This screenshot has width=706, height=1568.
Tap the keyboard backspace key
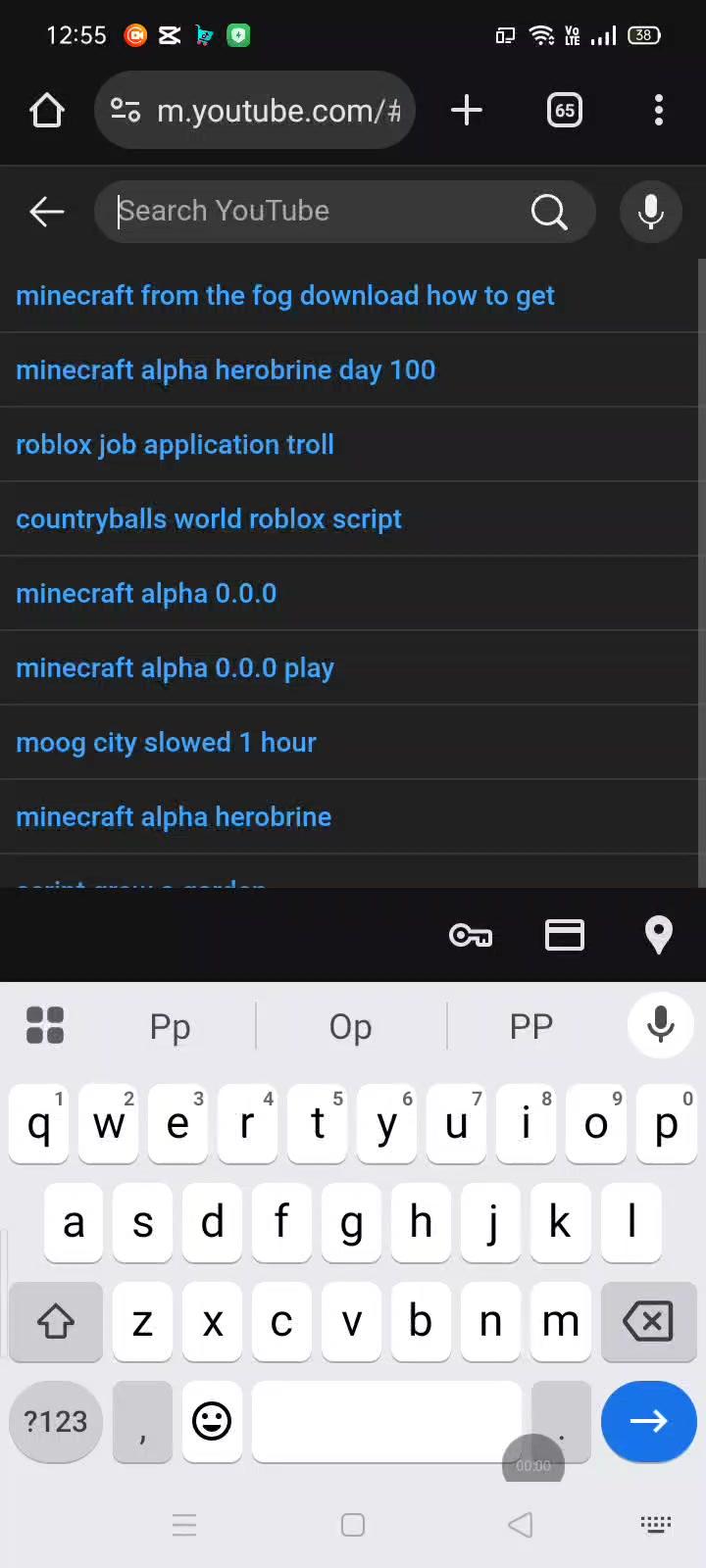(x=647, y=1321)
